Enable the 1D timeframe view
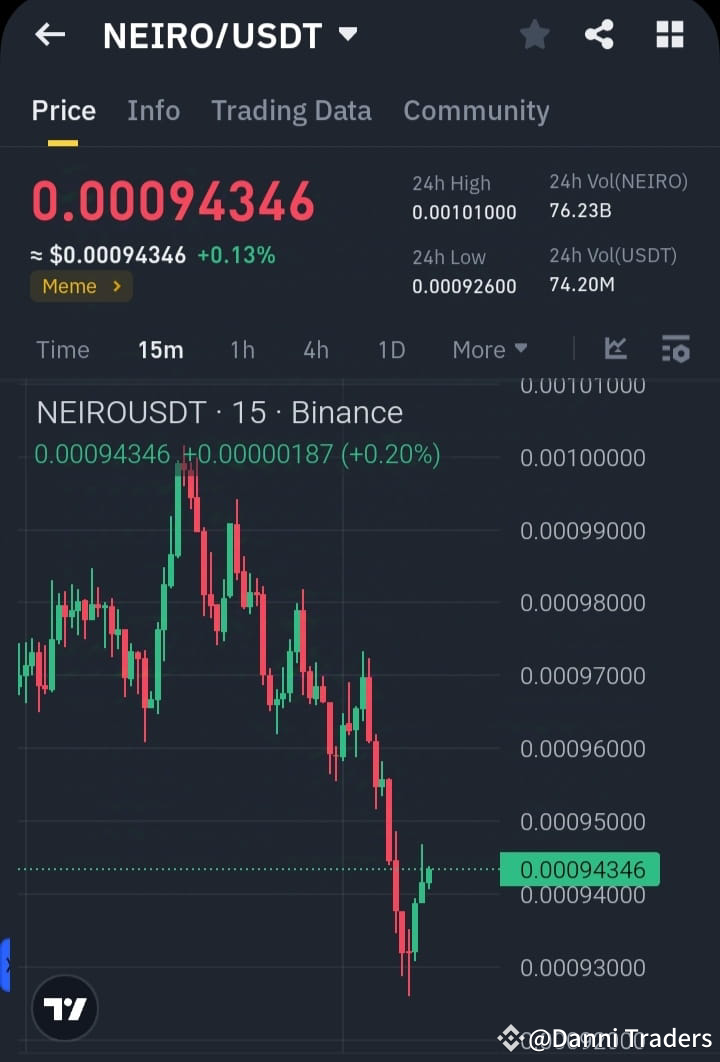This screenshot has width=720, height=1062. click(391, 349)
